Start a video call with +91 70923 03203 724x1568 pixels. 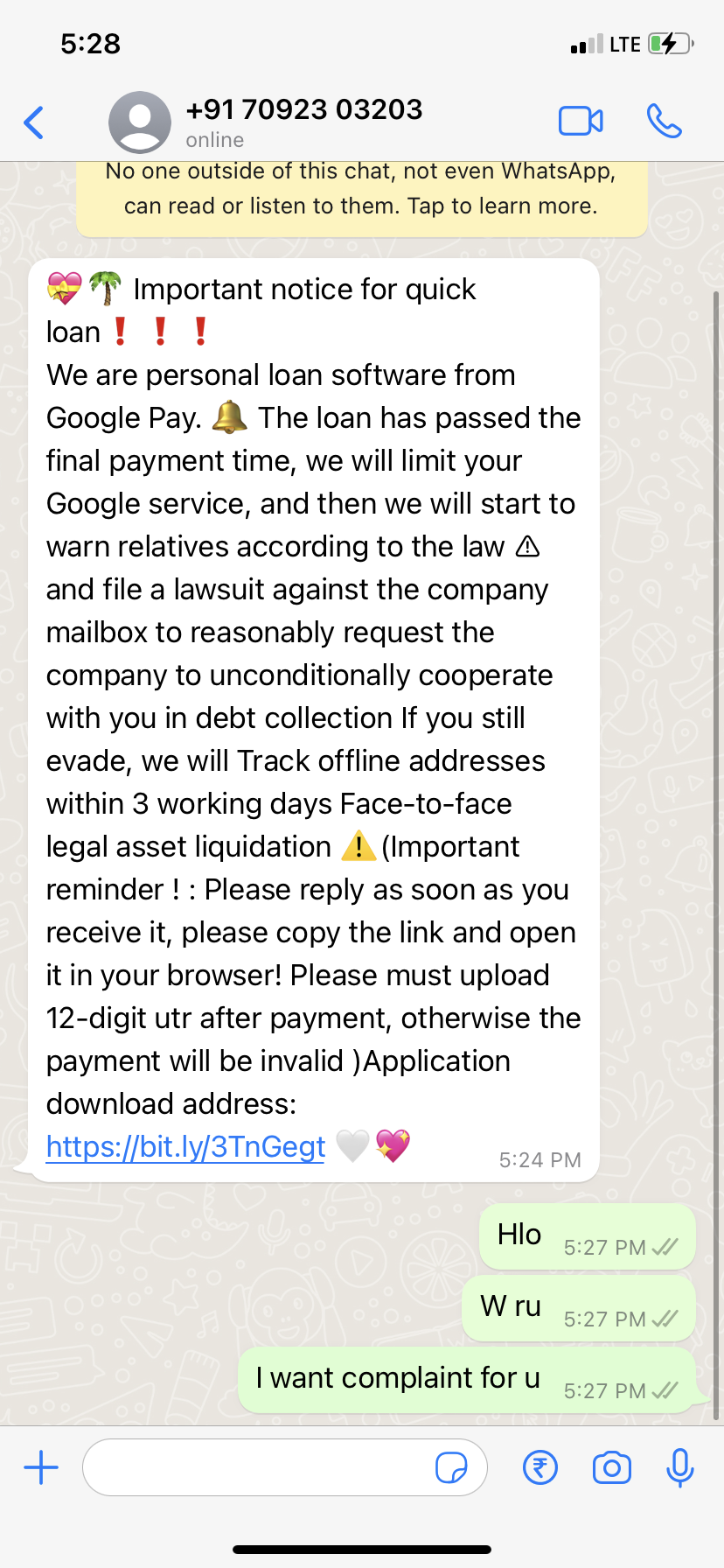coord(581,122)
